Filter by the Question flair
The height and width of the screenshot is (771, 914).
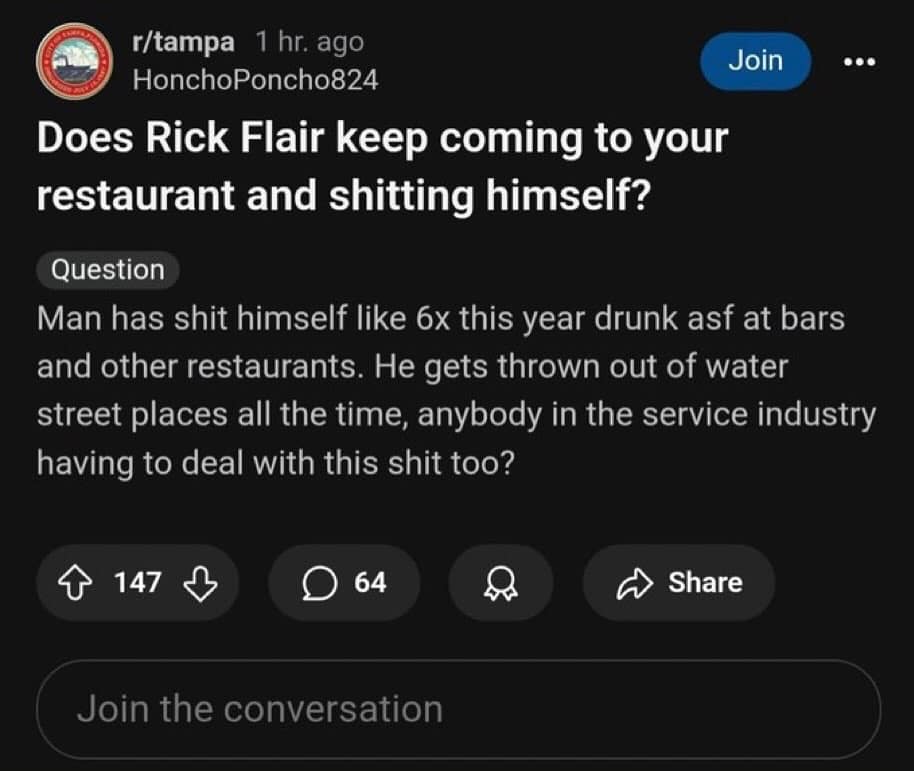(x=107, y=269)
